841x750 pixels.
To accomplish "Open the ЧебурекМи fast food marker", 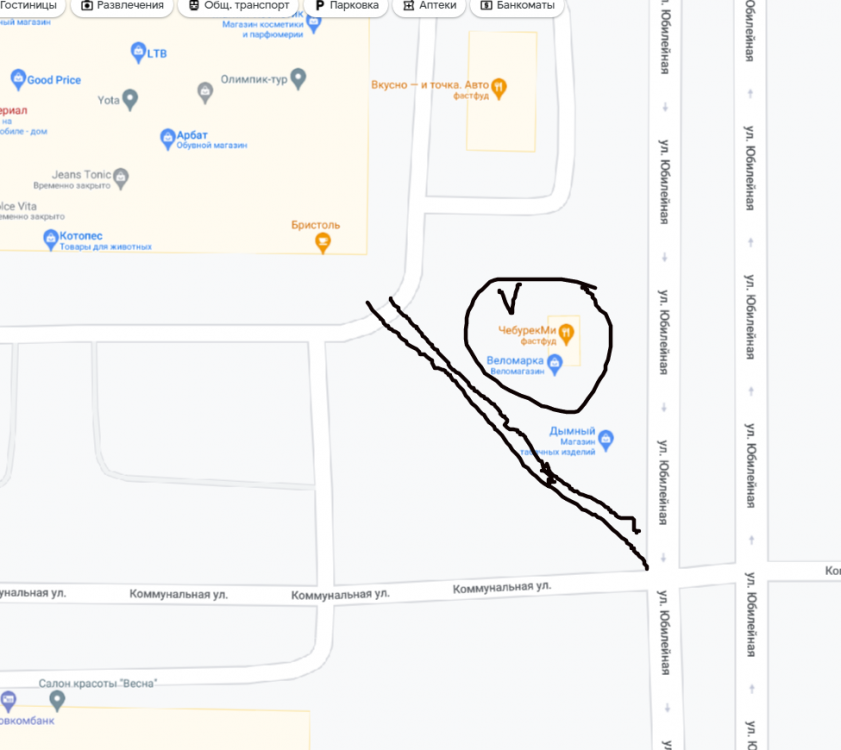I will point(565,331).
